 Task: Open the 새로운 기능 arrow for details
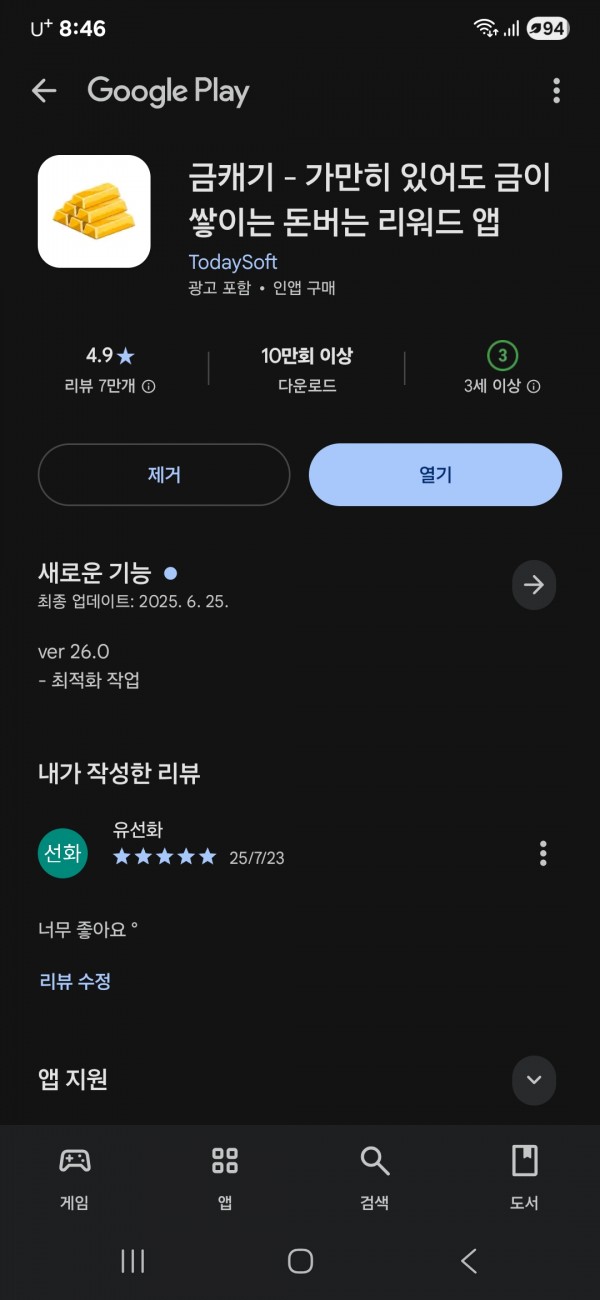[534, 585]
